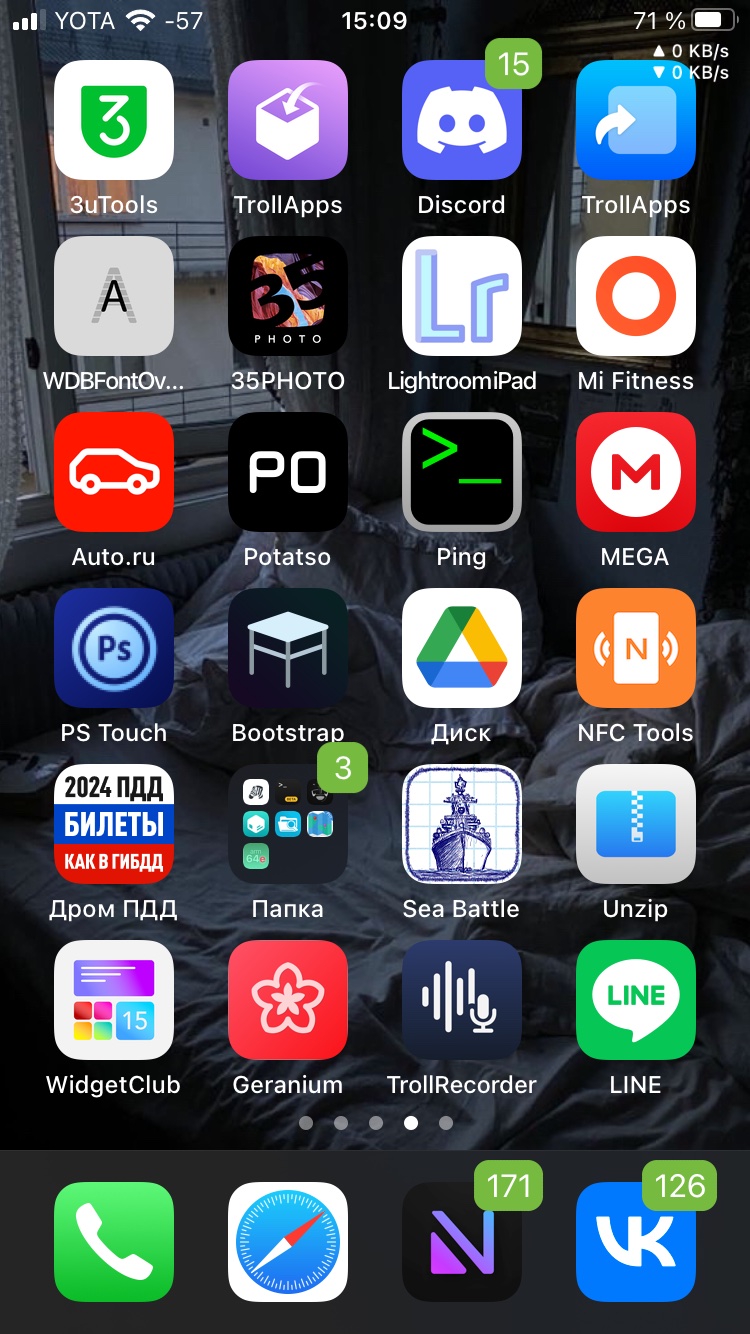750x1334 pixels.
Task: Launch Discord with 15 notifications
Action: click(x=461, y=120)
